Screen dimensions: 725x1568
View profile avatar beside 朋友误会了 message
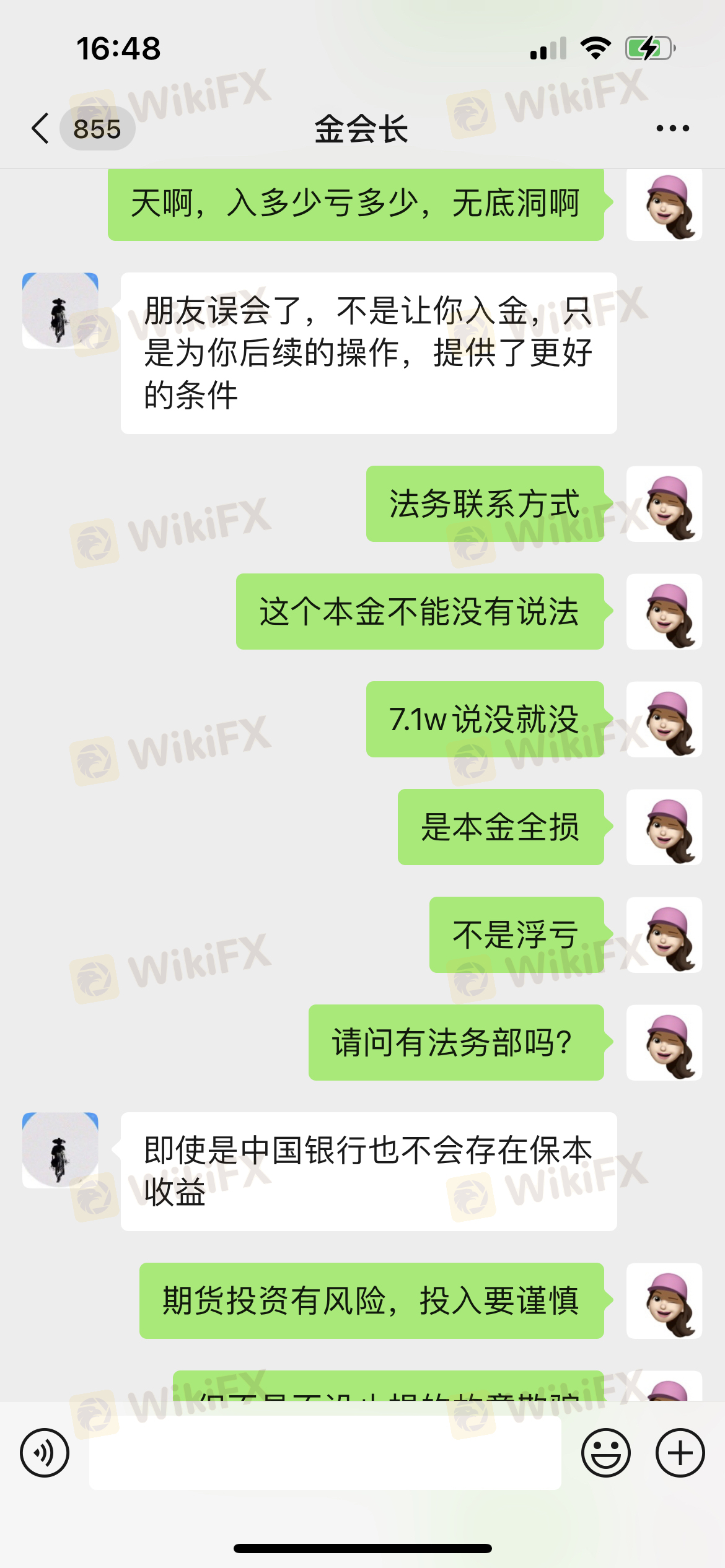click(60, 310)
